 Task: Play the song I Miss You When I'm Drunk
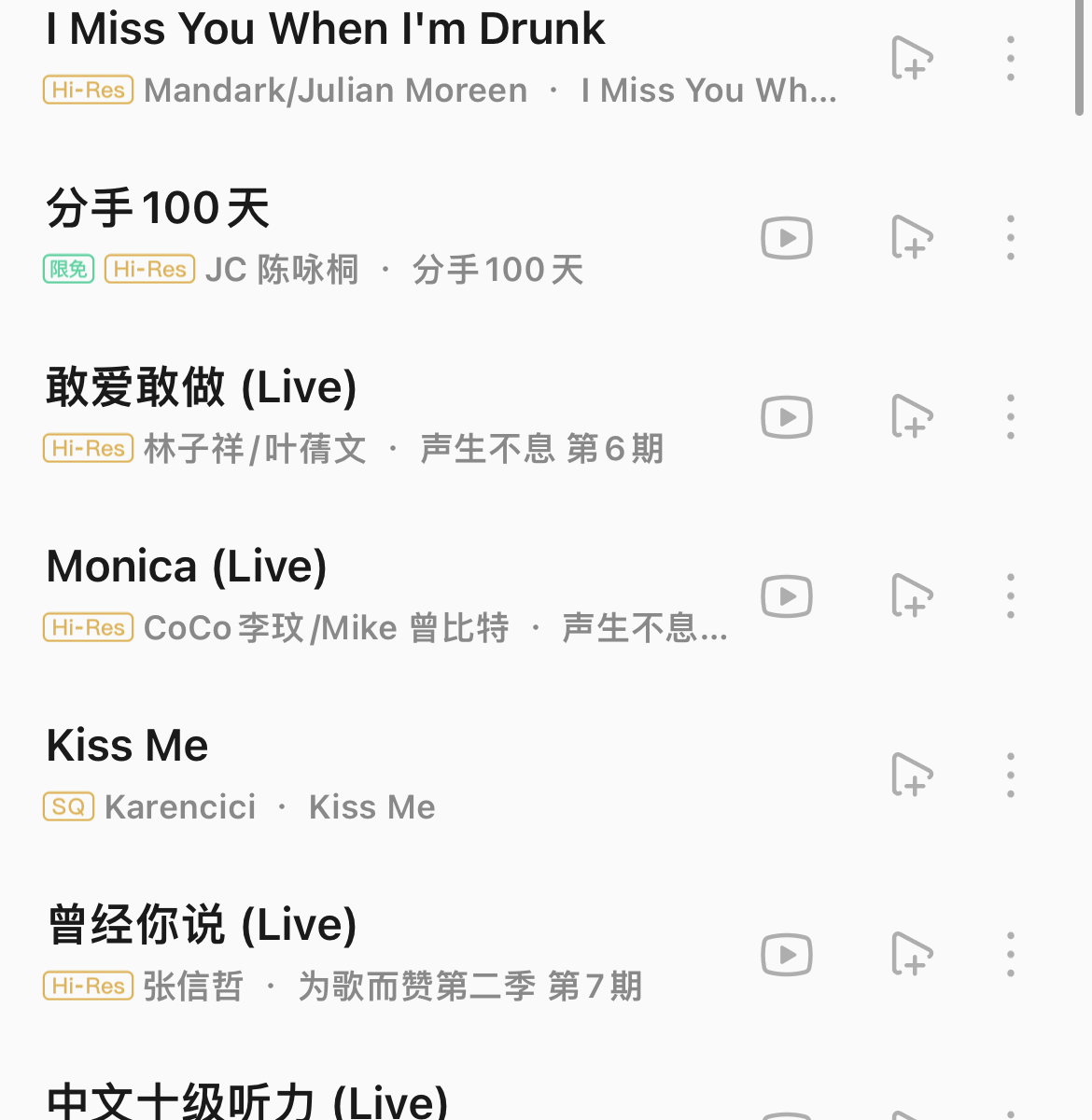[x=325, y=30]
